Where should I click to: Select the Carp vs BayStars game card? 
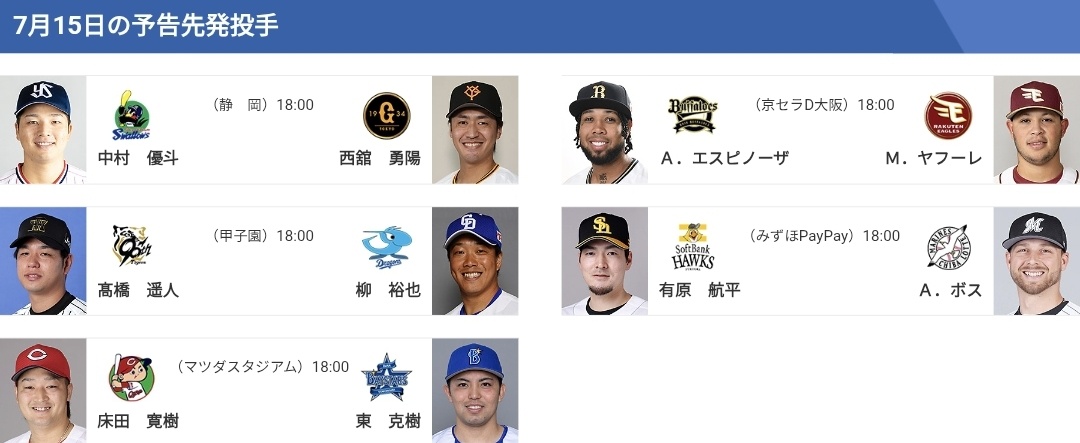pyautogui.click(x=260, y=392)
